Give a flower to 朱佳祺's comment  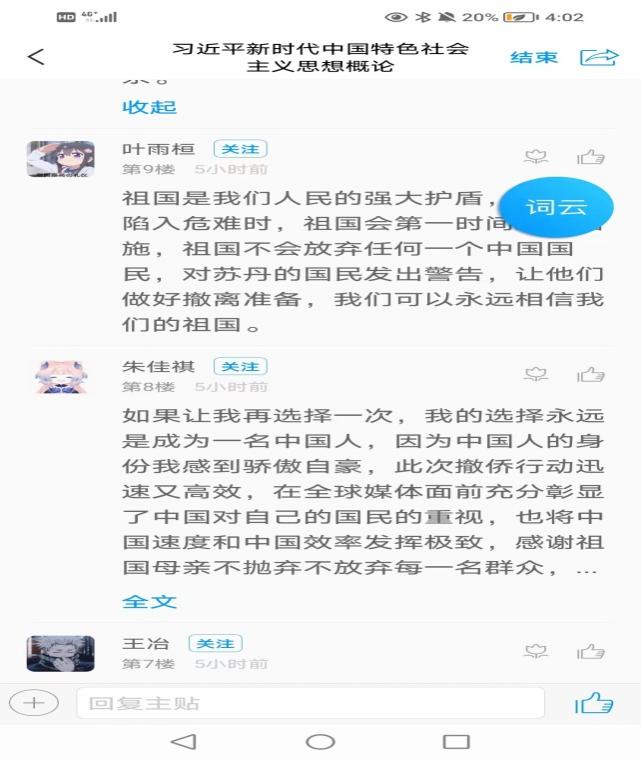point(537,375)
